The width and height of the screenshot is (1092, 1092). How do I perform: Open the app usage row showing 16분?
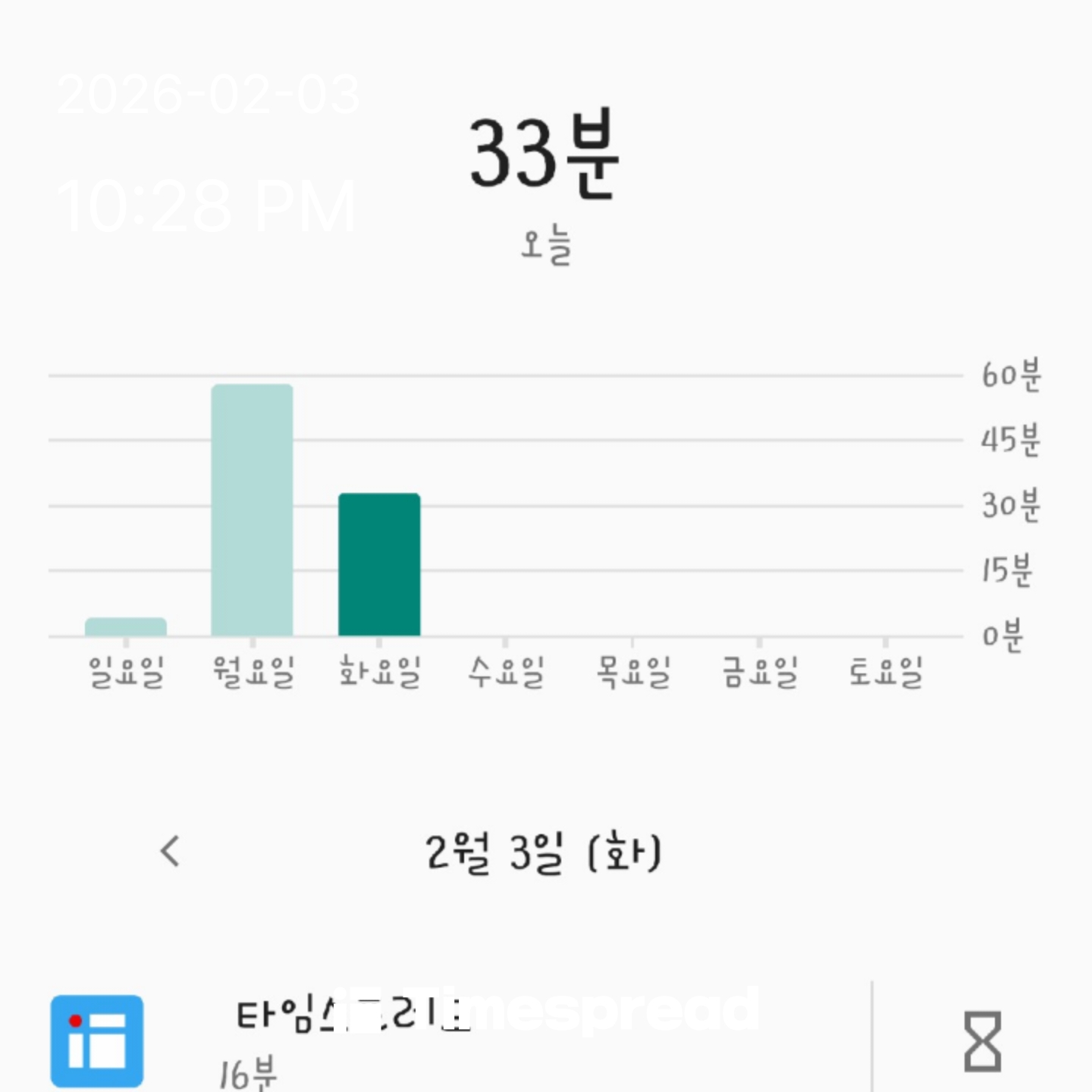455,1040
